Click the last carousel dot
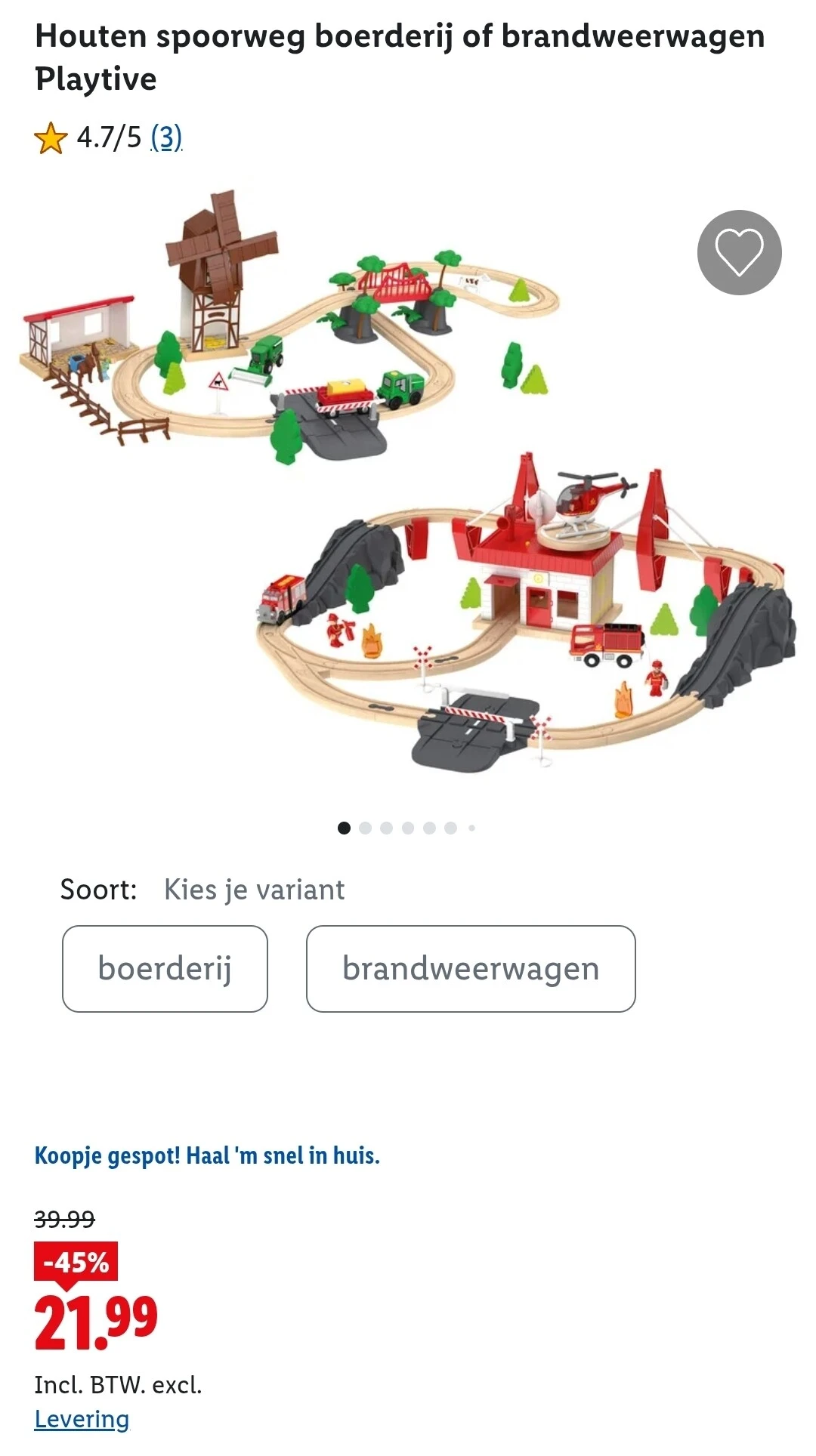Image resolution: width=816 pixels, height=1456 pixels. point(472,828)
